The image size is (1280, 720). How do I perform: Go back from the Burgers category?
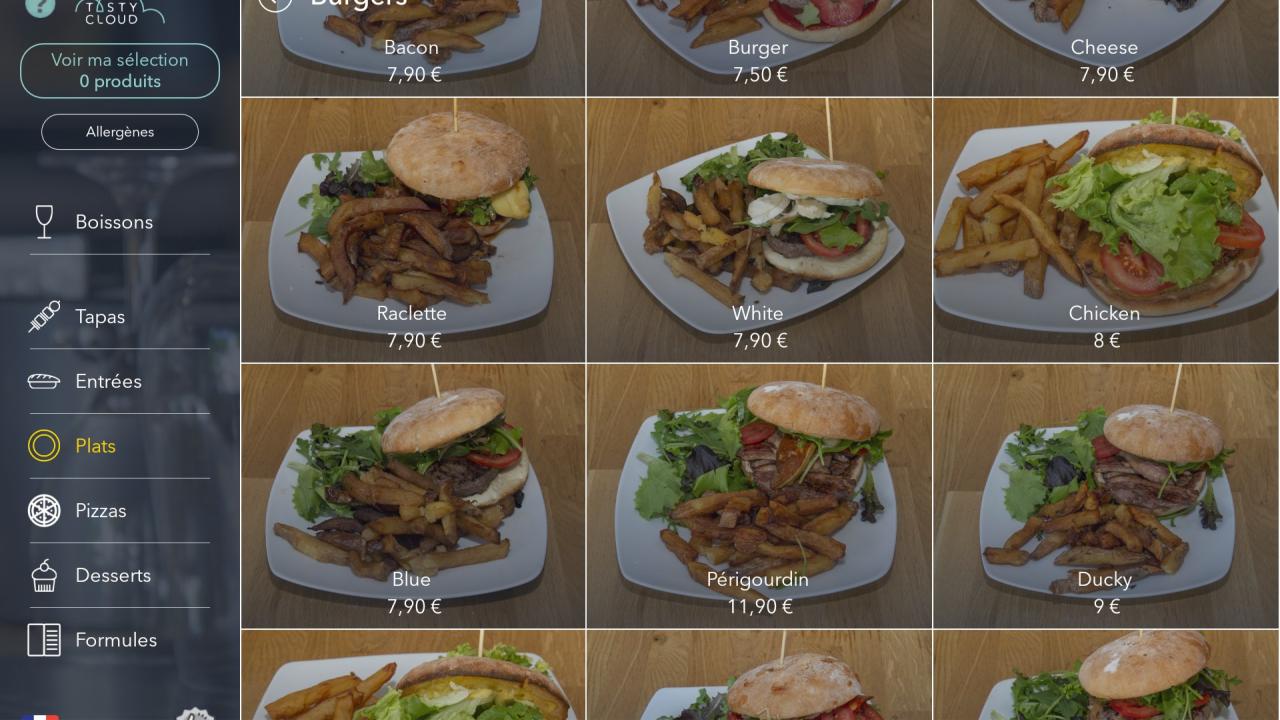275,3
